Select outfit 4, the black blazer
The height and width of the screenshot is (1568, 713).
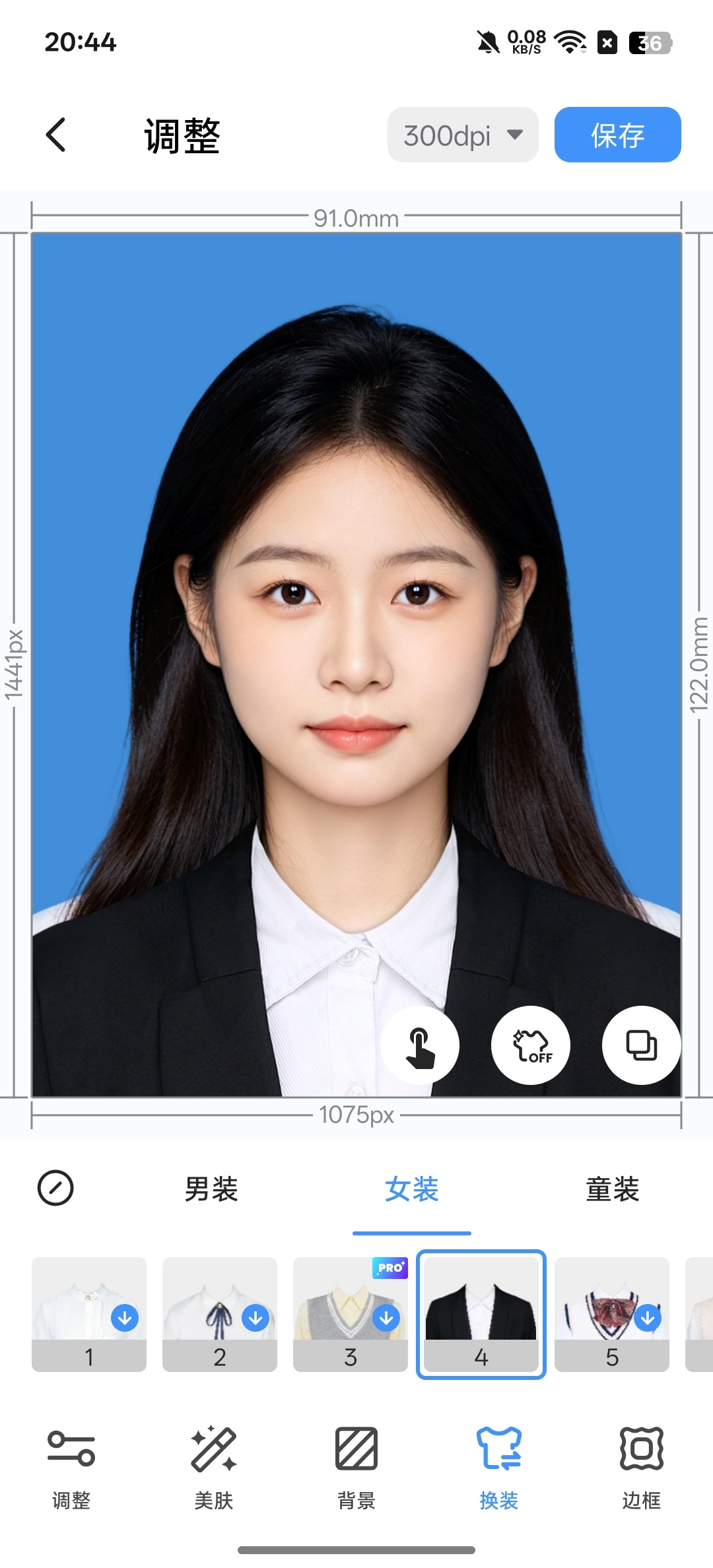[x=481, y=1315]
